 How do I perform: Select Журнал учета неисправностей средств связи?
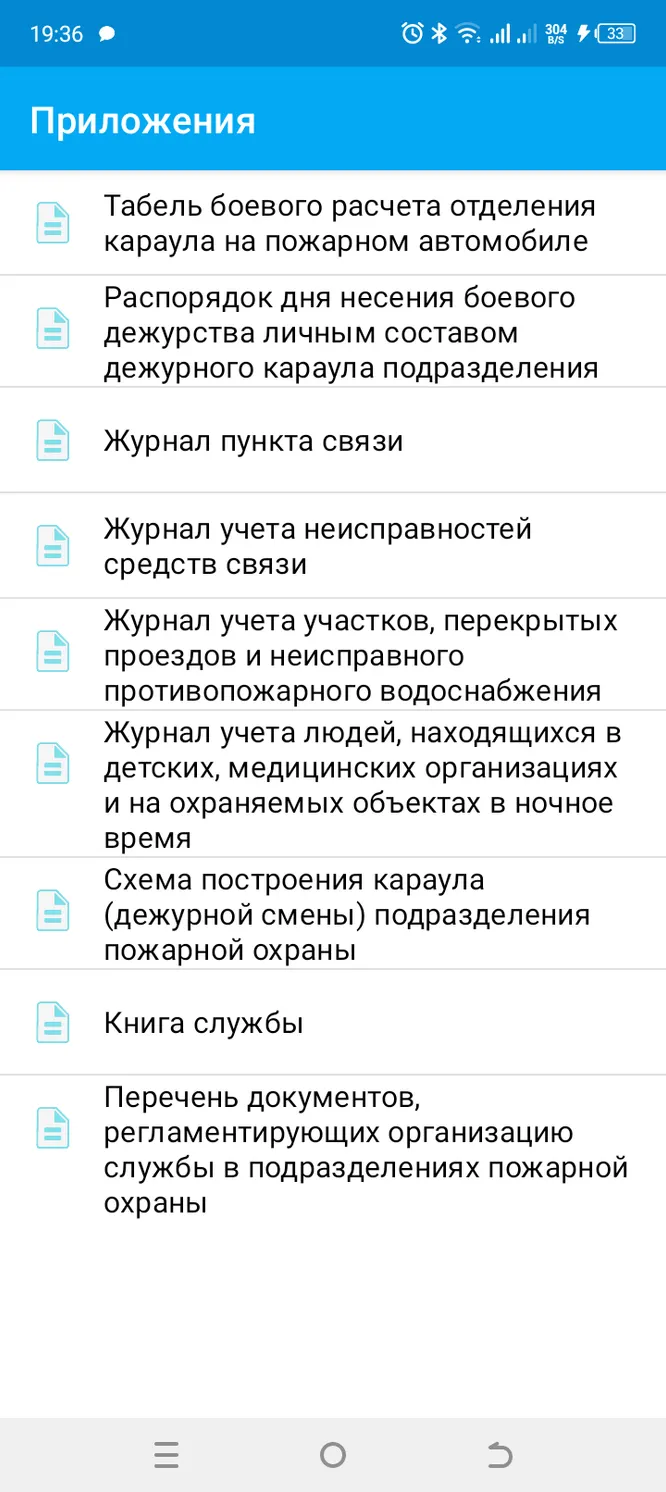pyautogui.click(x=333, y=546)
